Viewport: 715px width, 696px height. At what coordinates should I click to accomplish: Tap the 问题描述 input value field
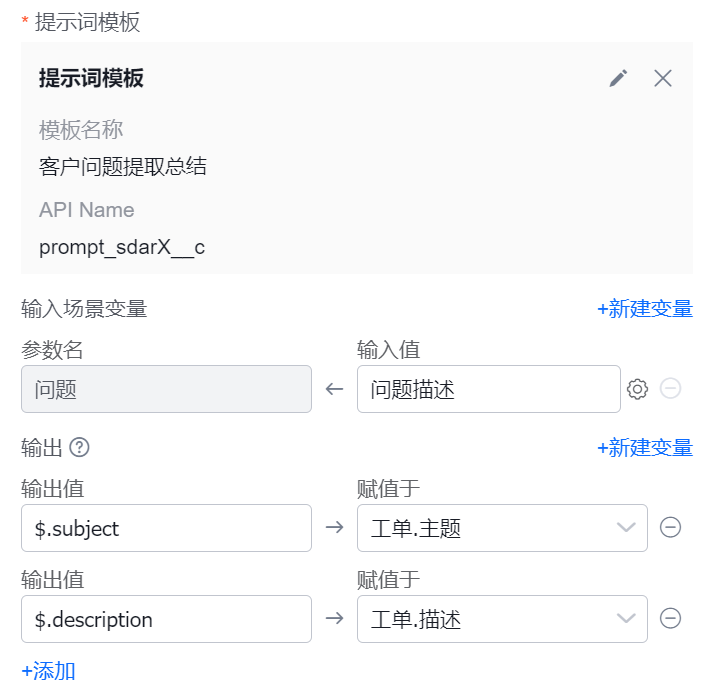pyautogui.click(x=488, y=389)
